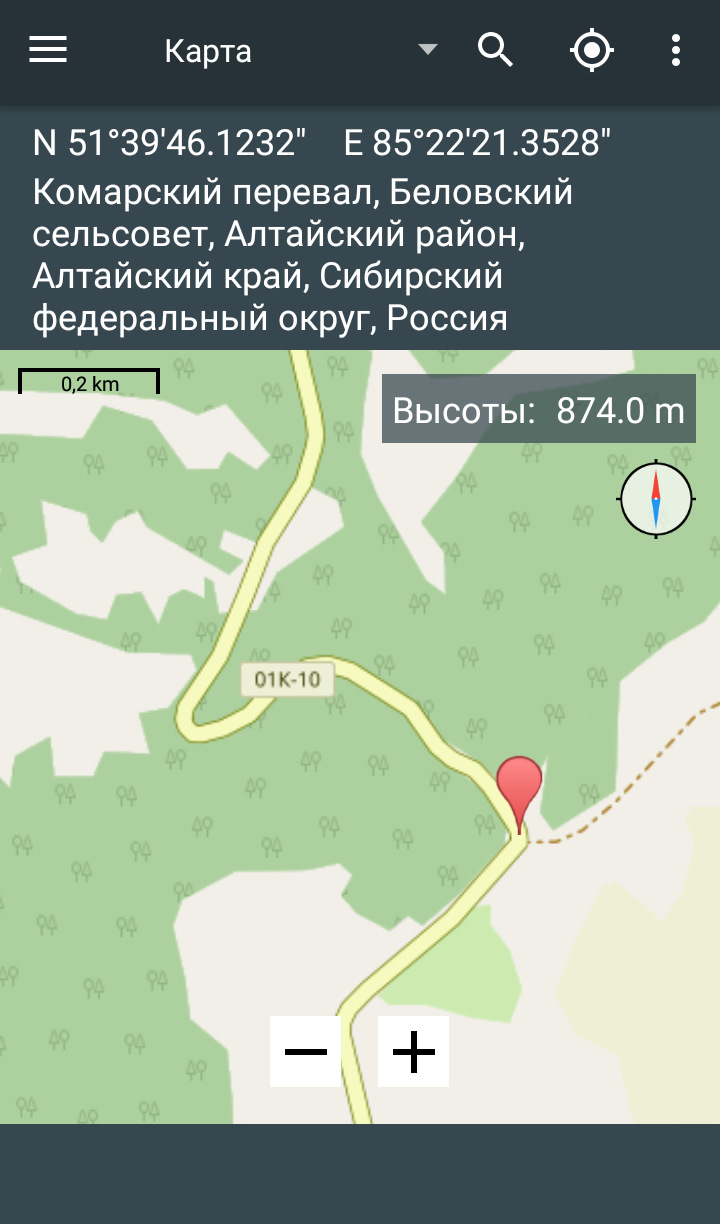Tap the compass to reset orientation

click(x=656, y=500)
